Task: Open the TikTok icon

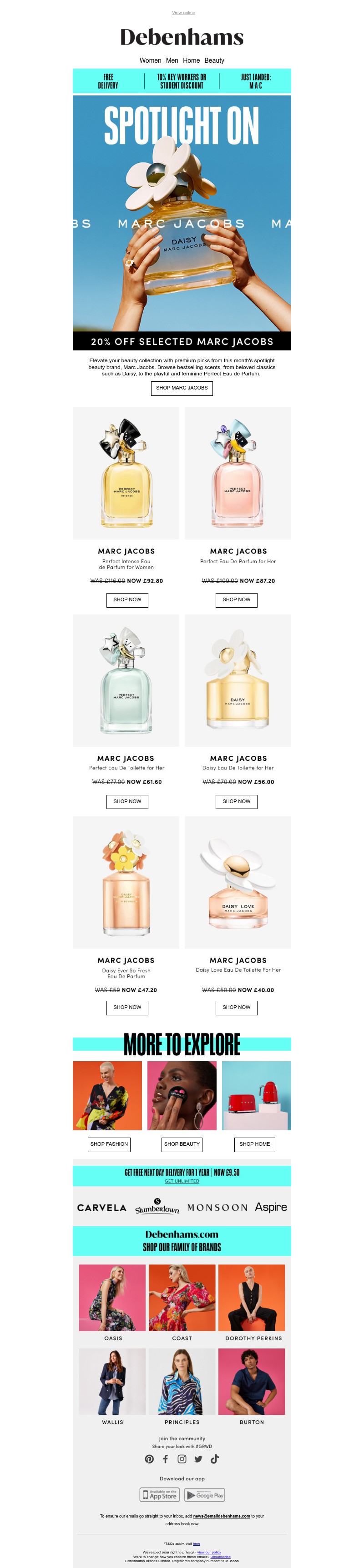Action: click(215, 1459)
